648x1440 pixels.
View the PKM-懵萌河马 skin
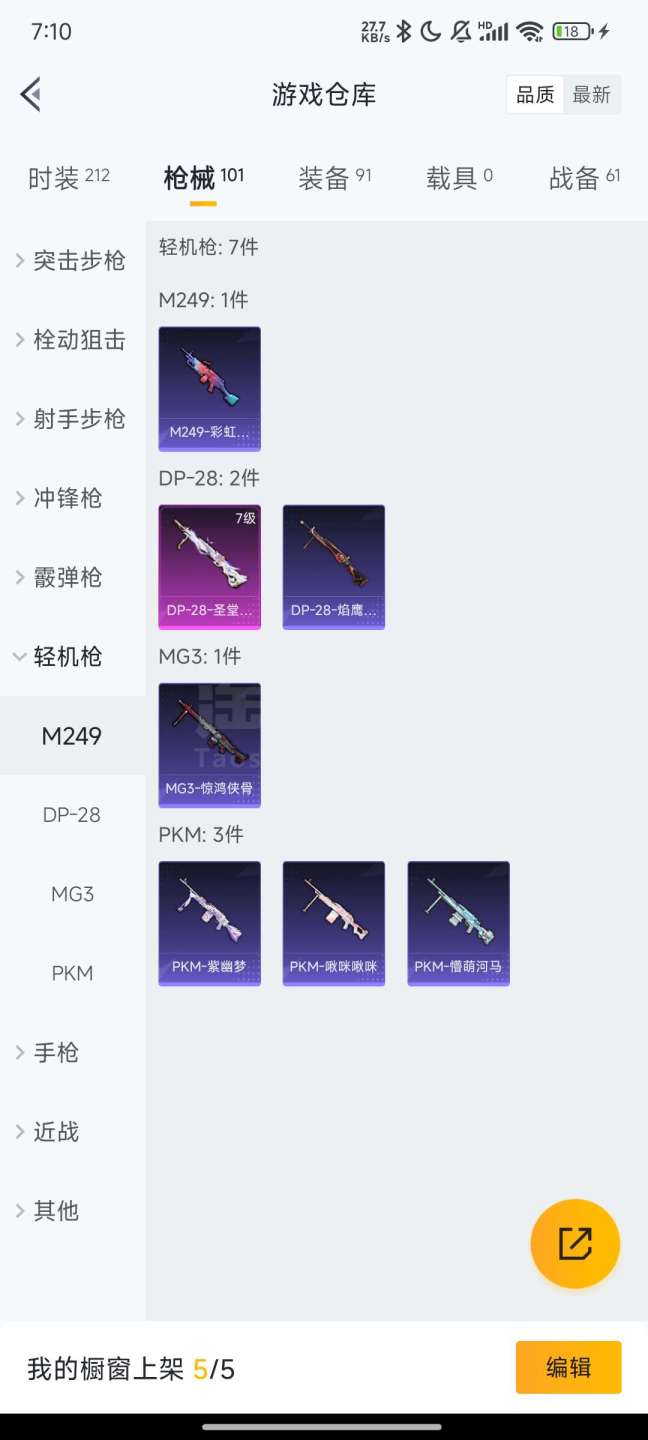[458, 923]
